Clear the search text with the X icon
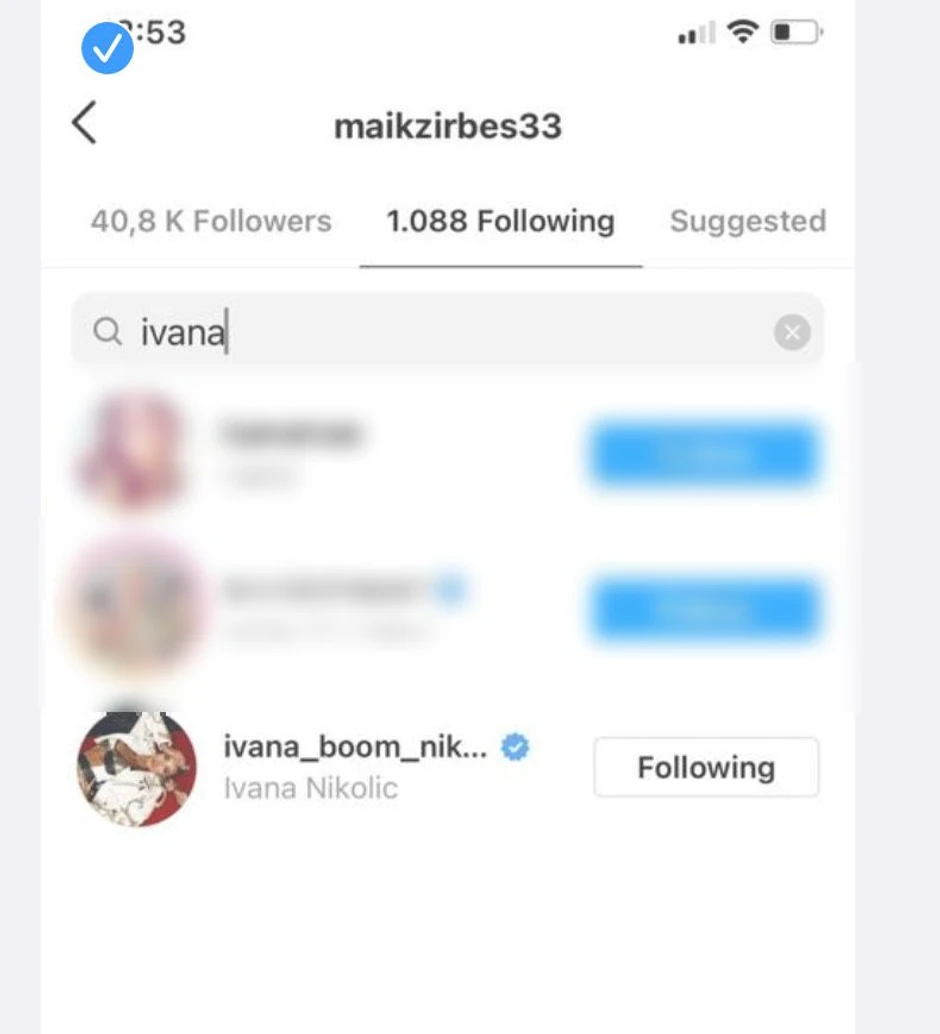This screenshot has height=1034, width=940. click(x=791, y=332)
